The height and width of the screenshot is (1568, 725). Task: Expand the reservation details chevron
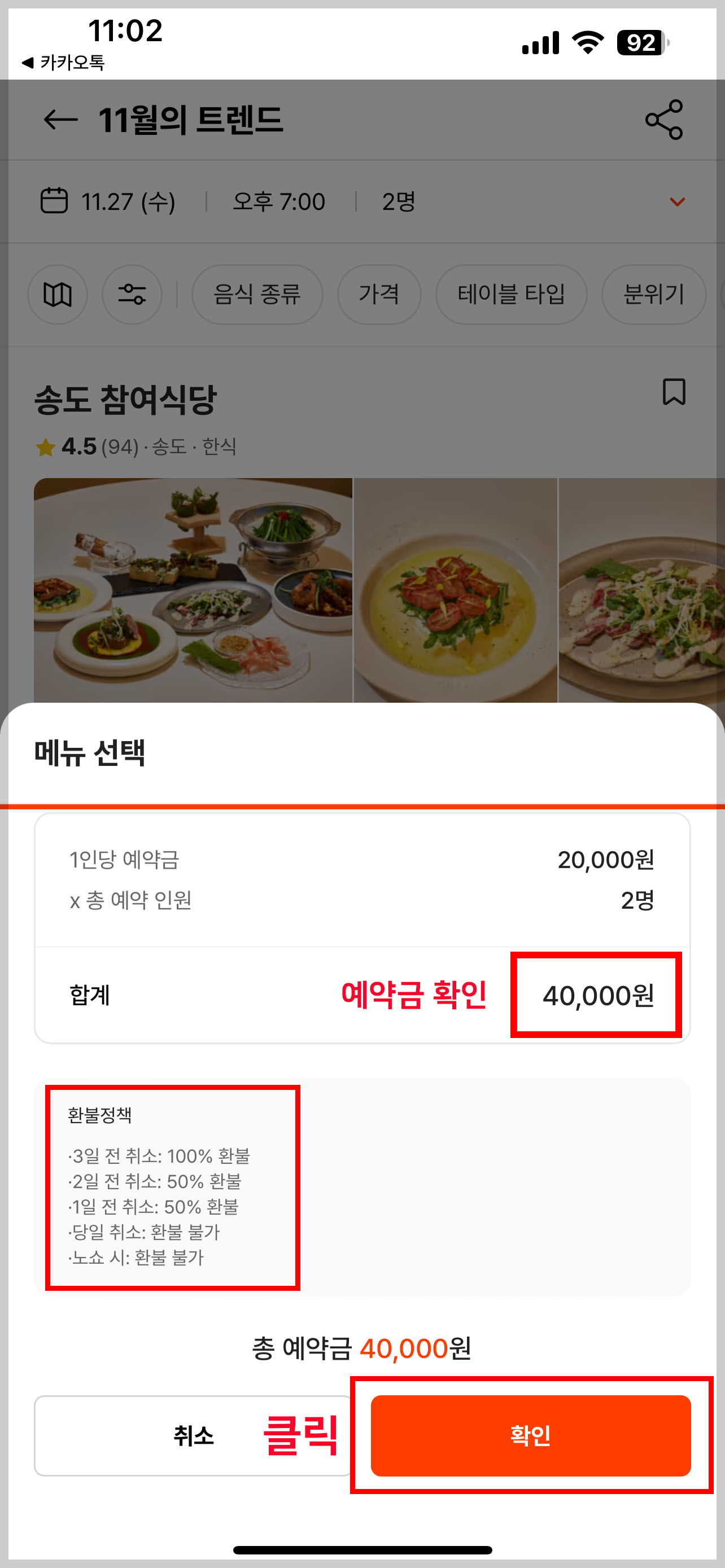pos(676,202)
